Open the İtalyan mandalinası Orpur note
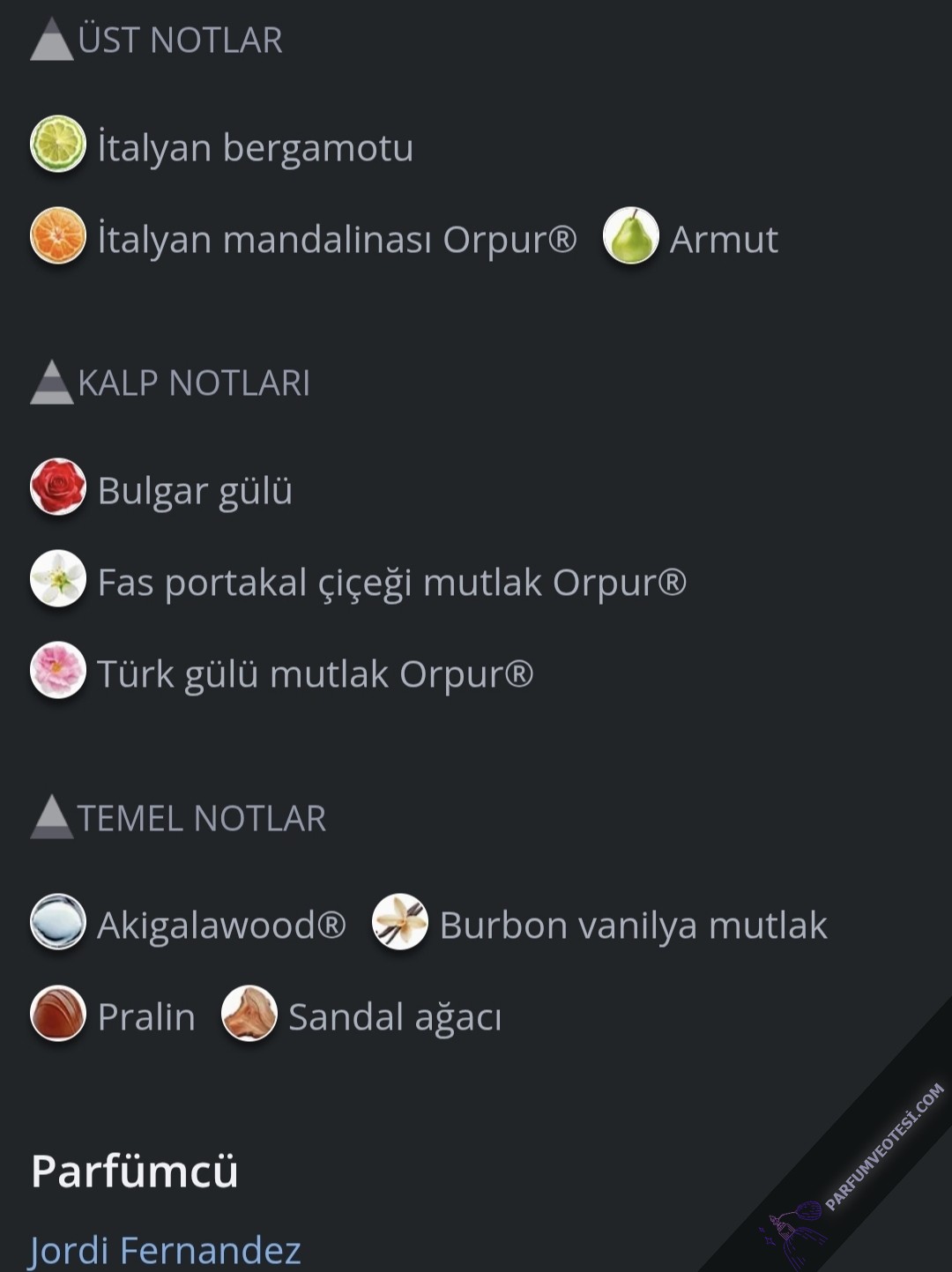Image resolution: width=952 pixels, height=1272 pixels. click(336, 239)
